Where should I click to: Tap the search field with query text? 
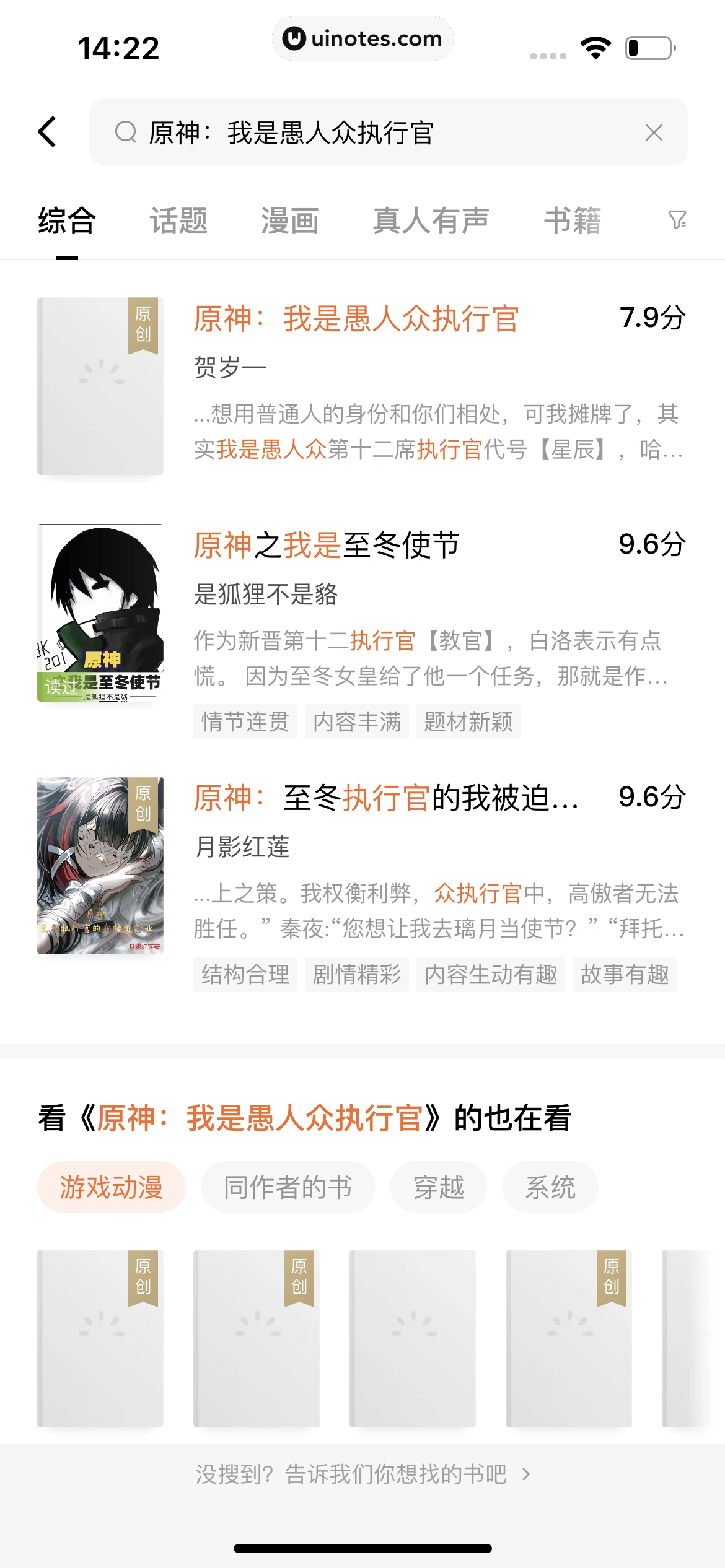point(372,133)
